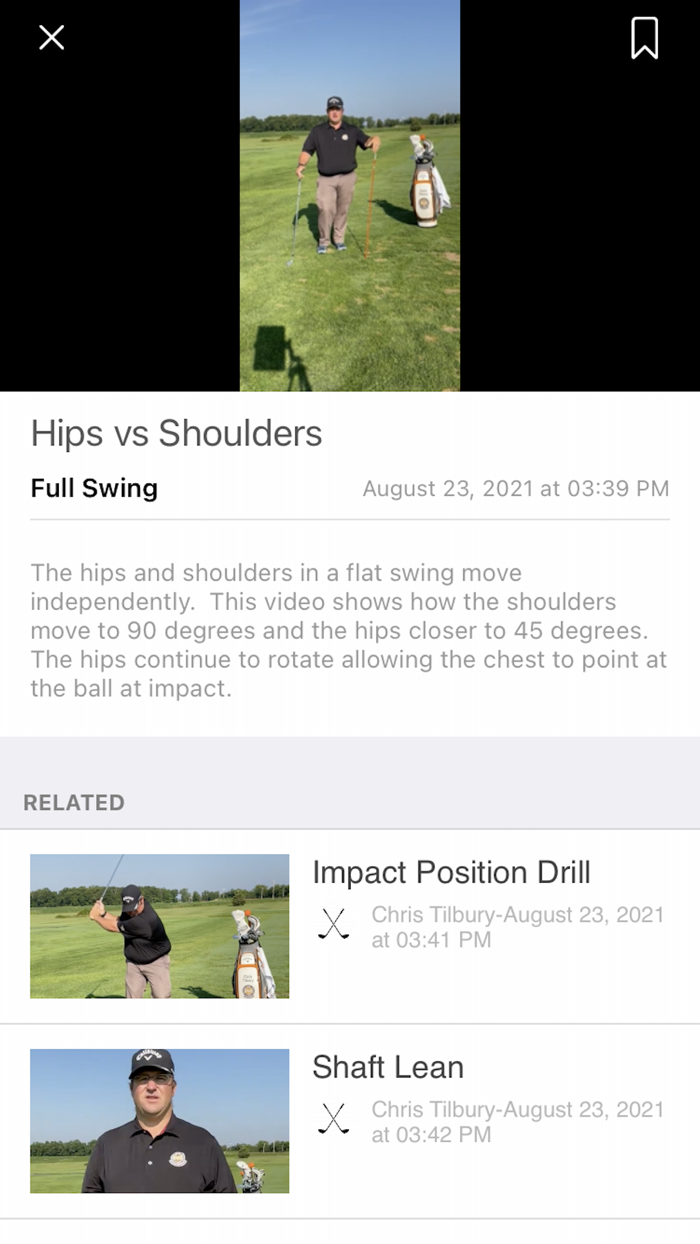This screenshot has width=700, height=1244.
Task: Open the Impact Position Drill video
Action: 350,926
